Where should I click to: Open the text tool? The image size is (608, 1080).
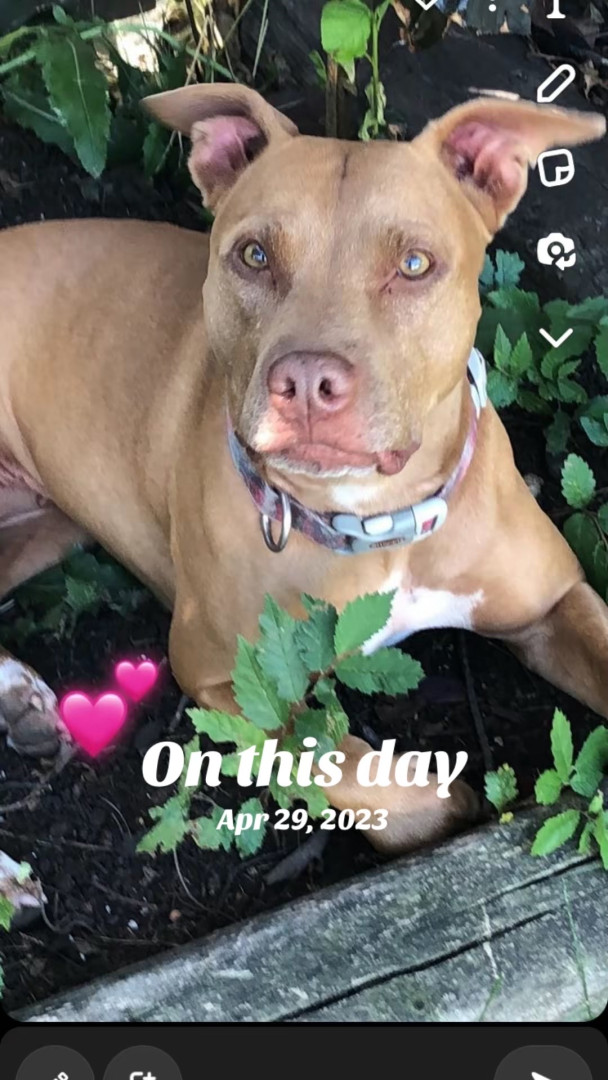556,8
